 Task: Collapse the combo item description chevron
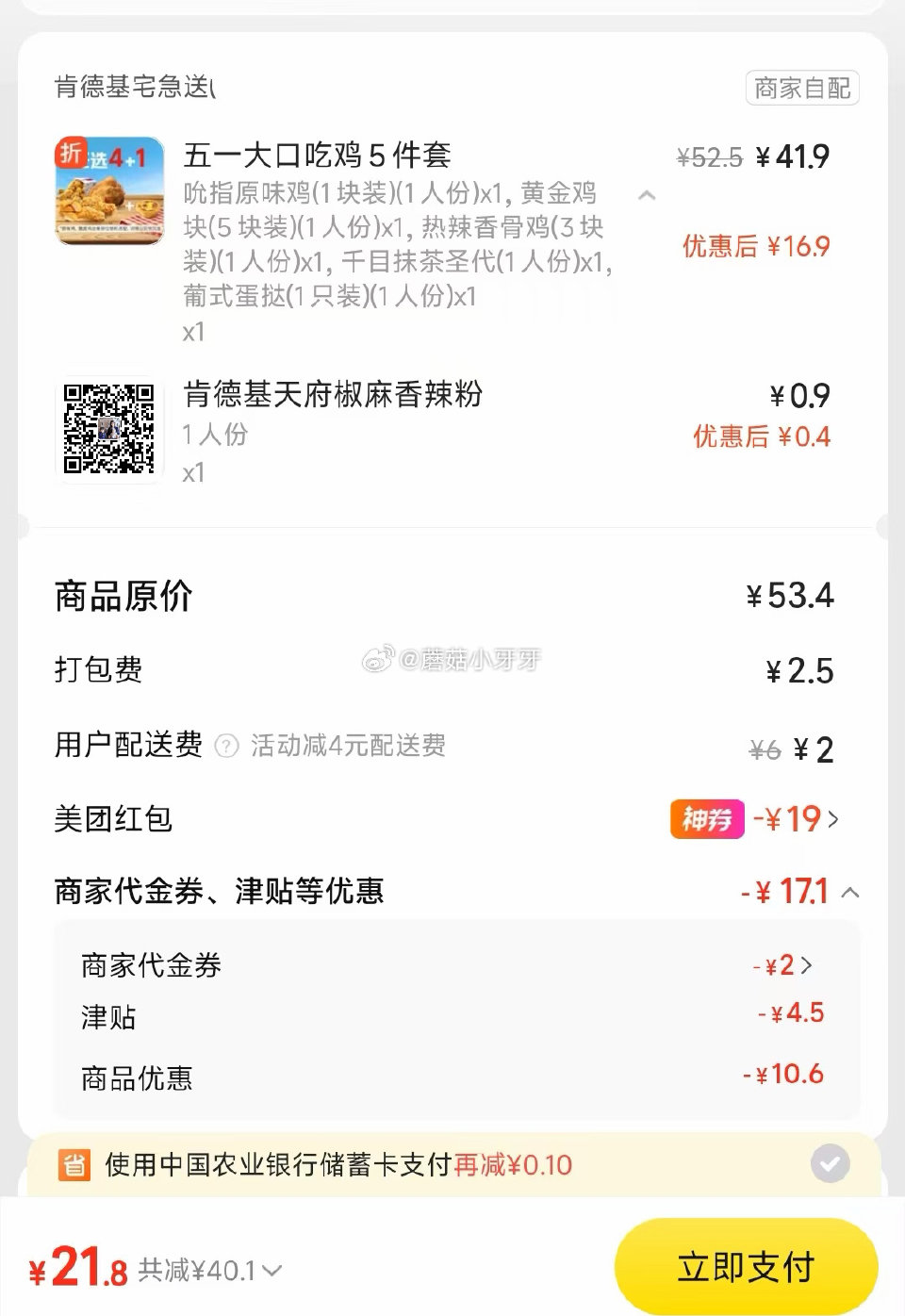(x=647, y=197)
